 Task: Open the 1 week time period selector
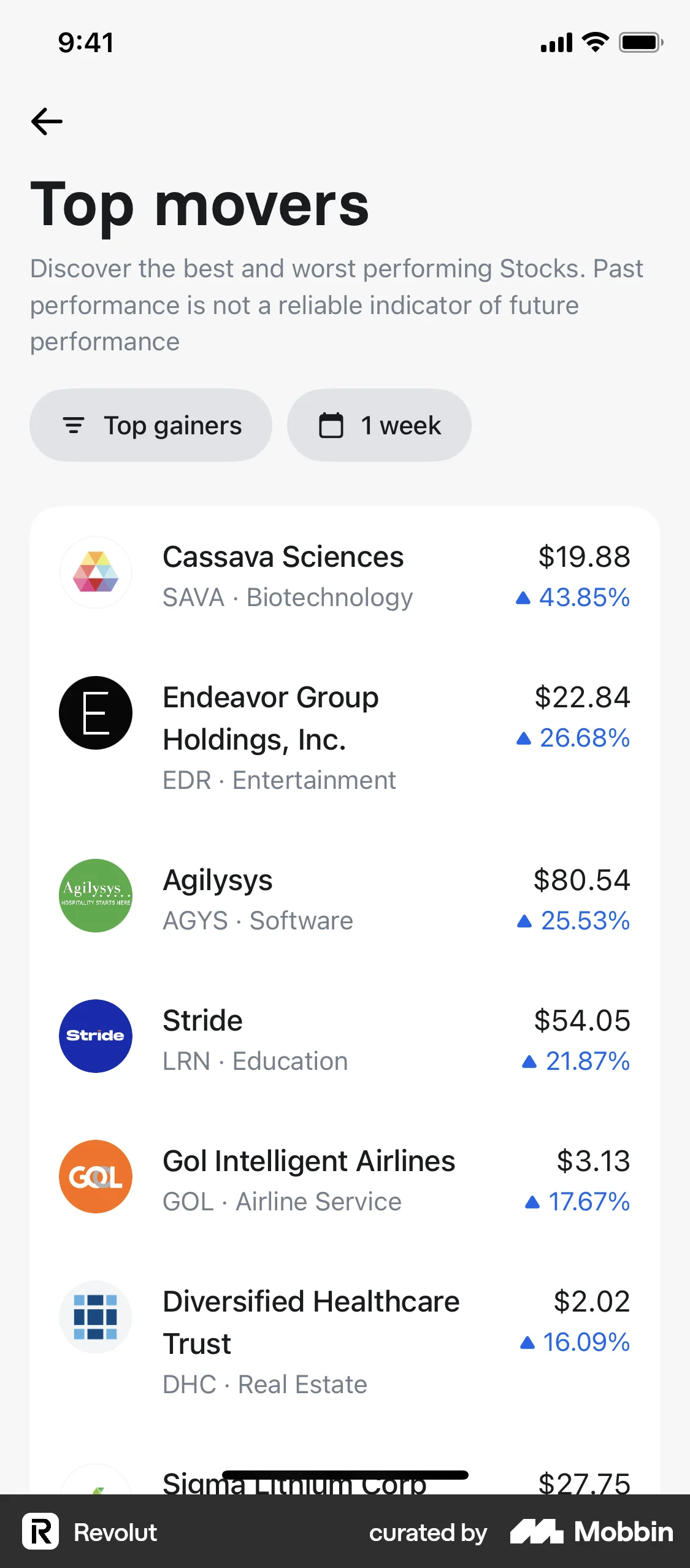pyautogui.click(x=379, y=425)
